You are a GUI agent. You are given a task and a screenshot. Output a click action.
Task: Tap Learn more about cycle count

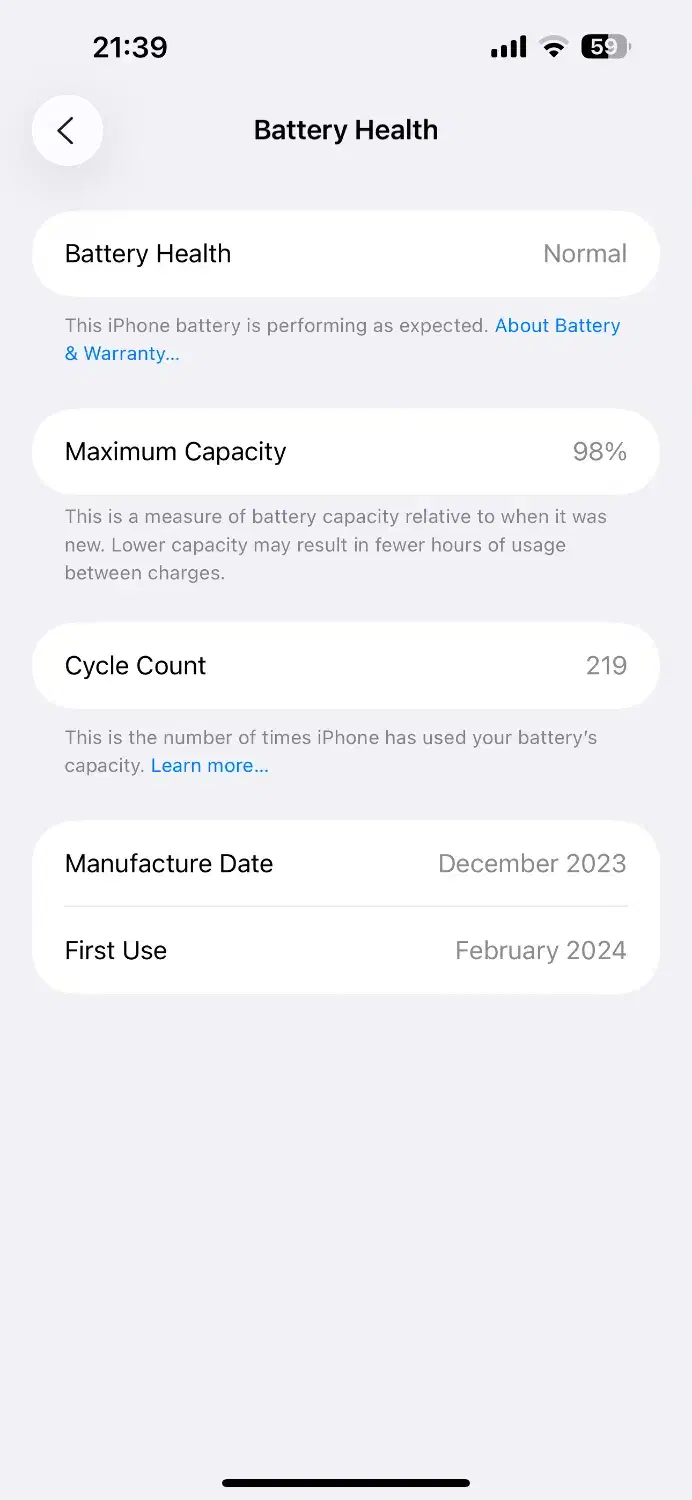point(209,766)
